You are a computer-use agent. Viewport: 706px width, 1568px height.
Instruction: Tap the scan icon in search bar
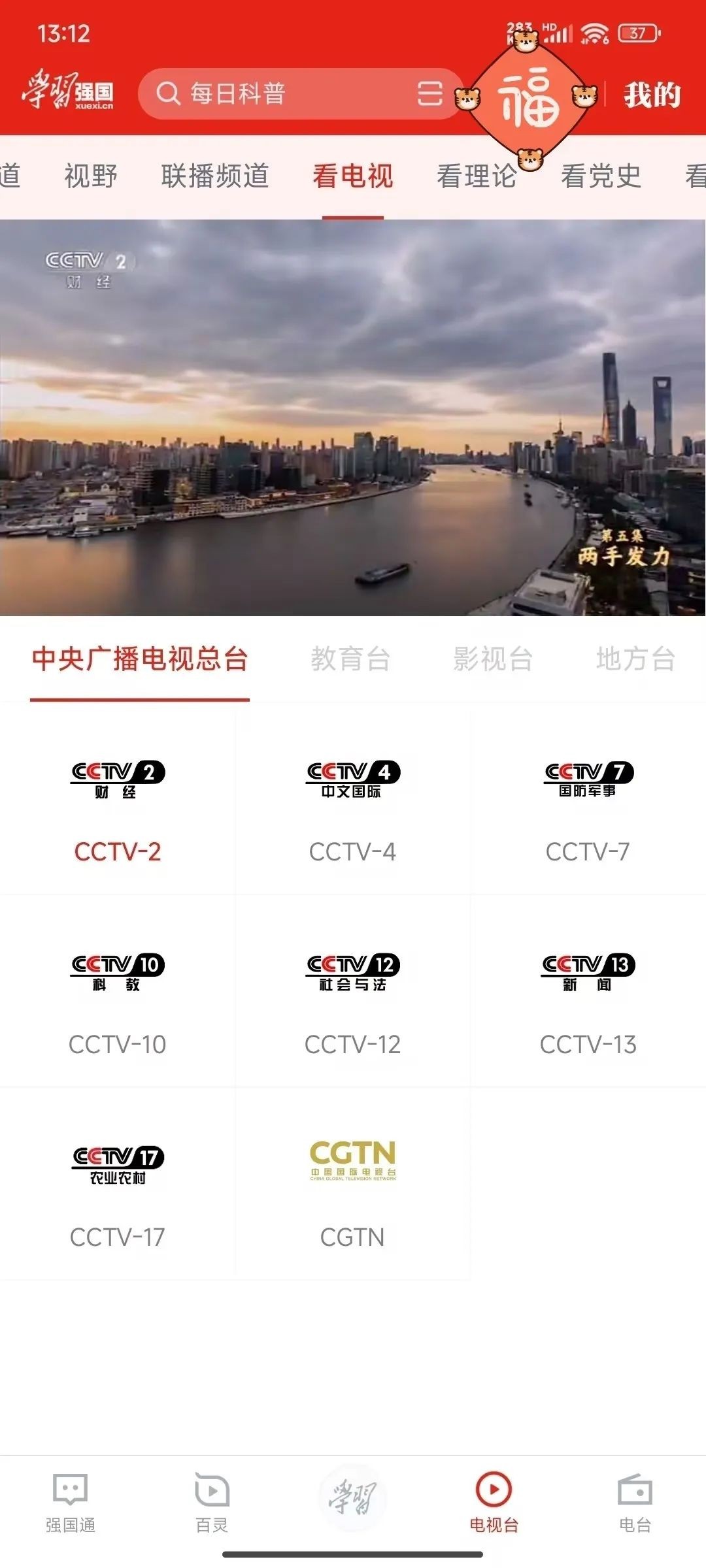[x=429, y=94]
